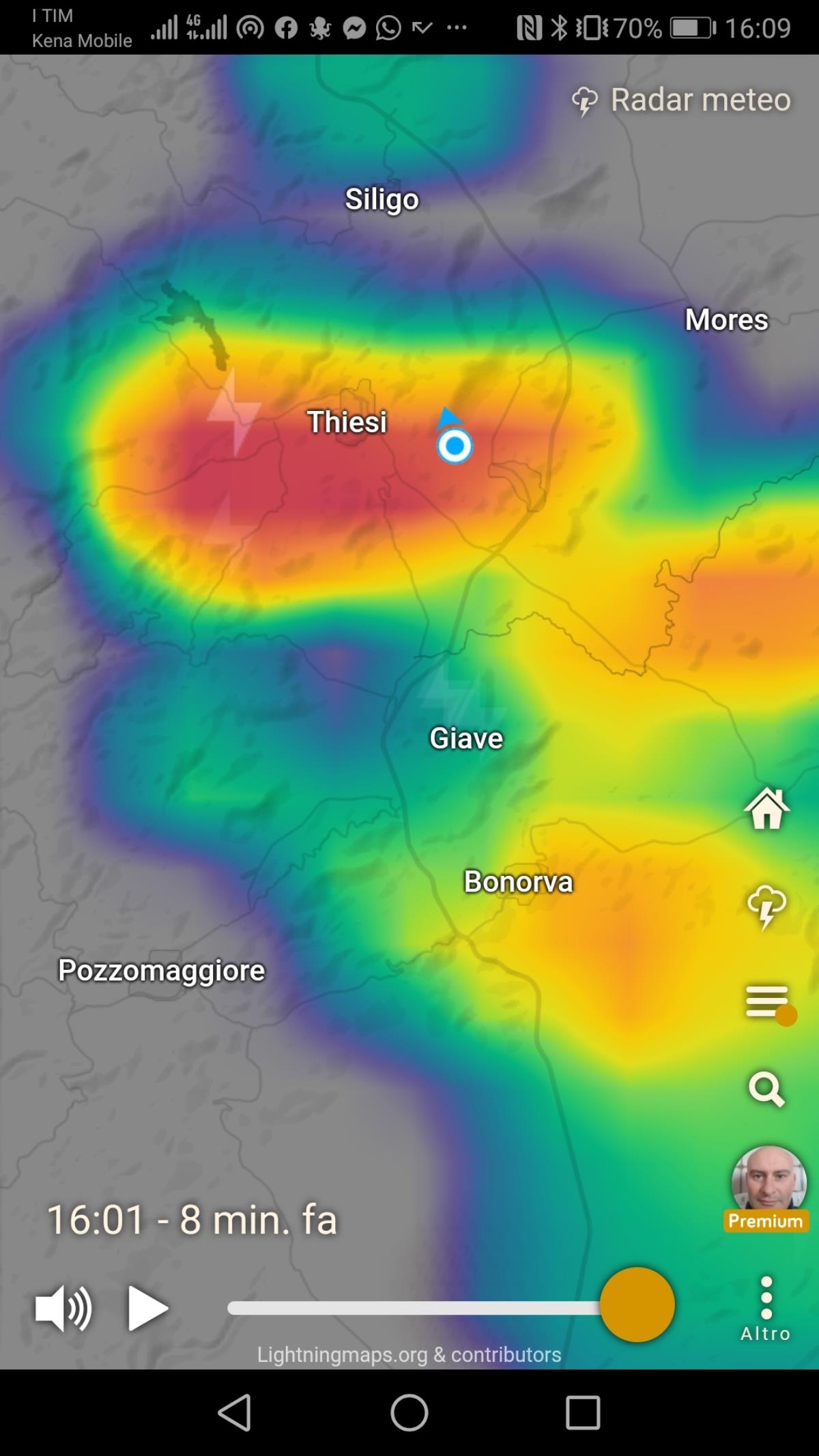819x1456 pixels.
Task: Go to home location on map
Action: pos(766,808)
